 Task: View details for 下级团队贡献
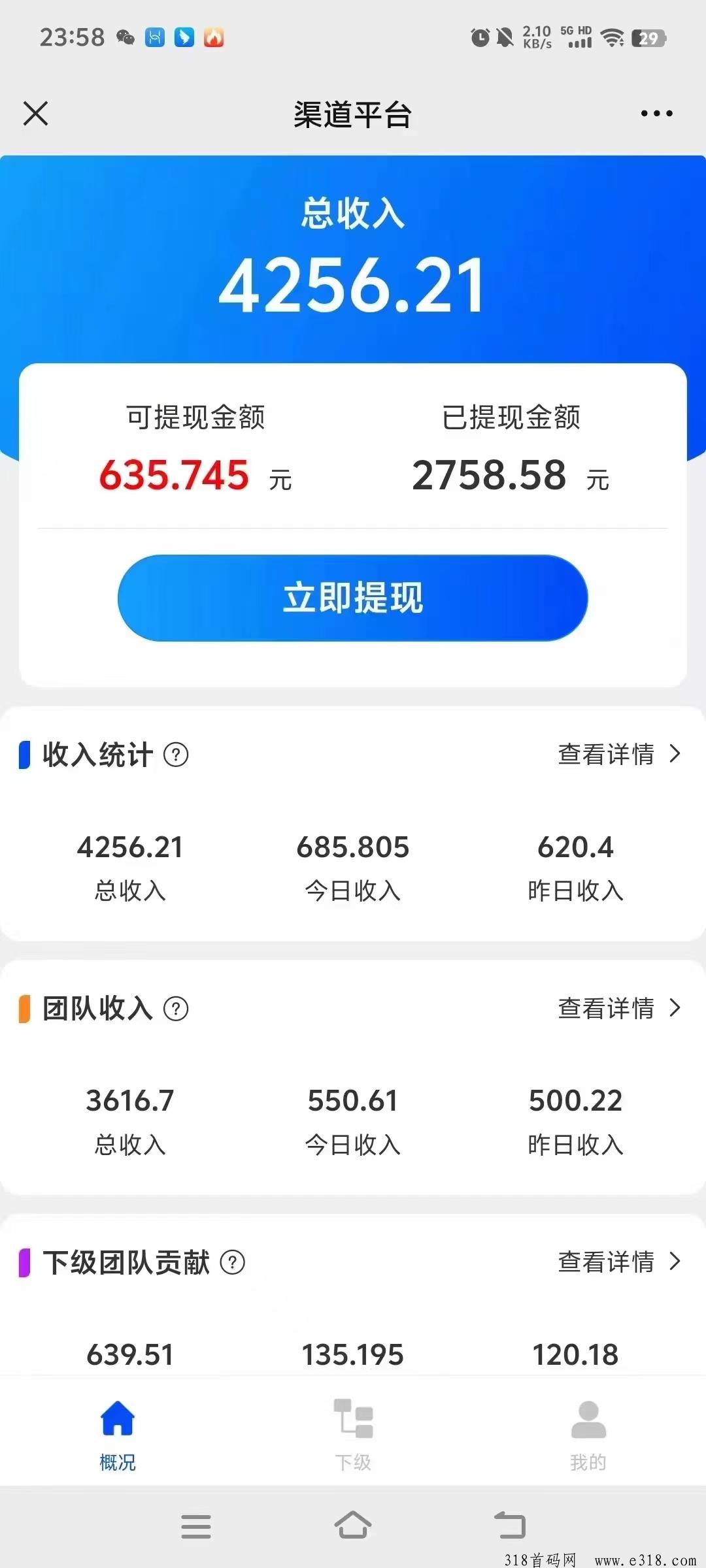pos(618,1262)
